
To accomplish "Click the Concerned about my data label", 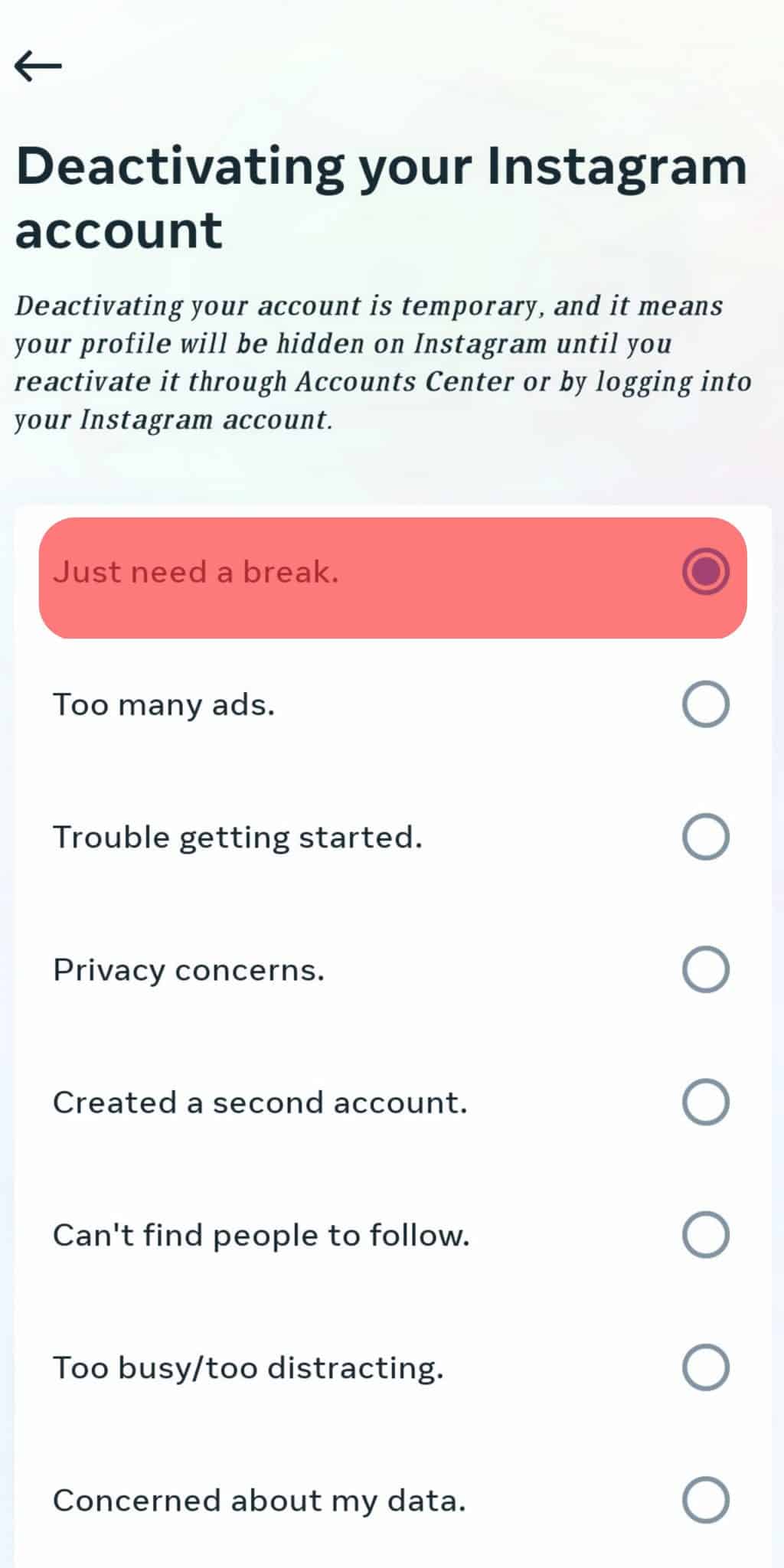I will click(x=260, y=1500).
